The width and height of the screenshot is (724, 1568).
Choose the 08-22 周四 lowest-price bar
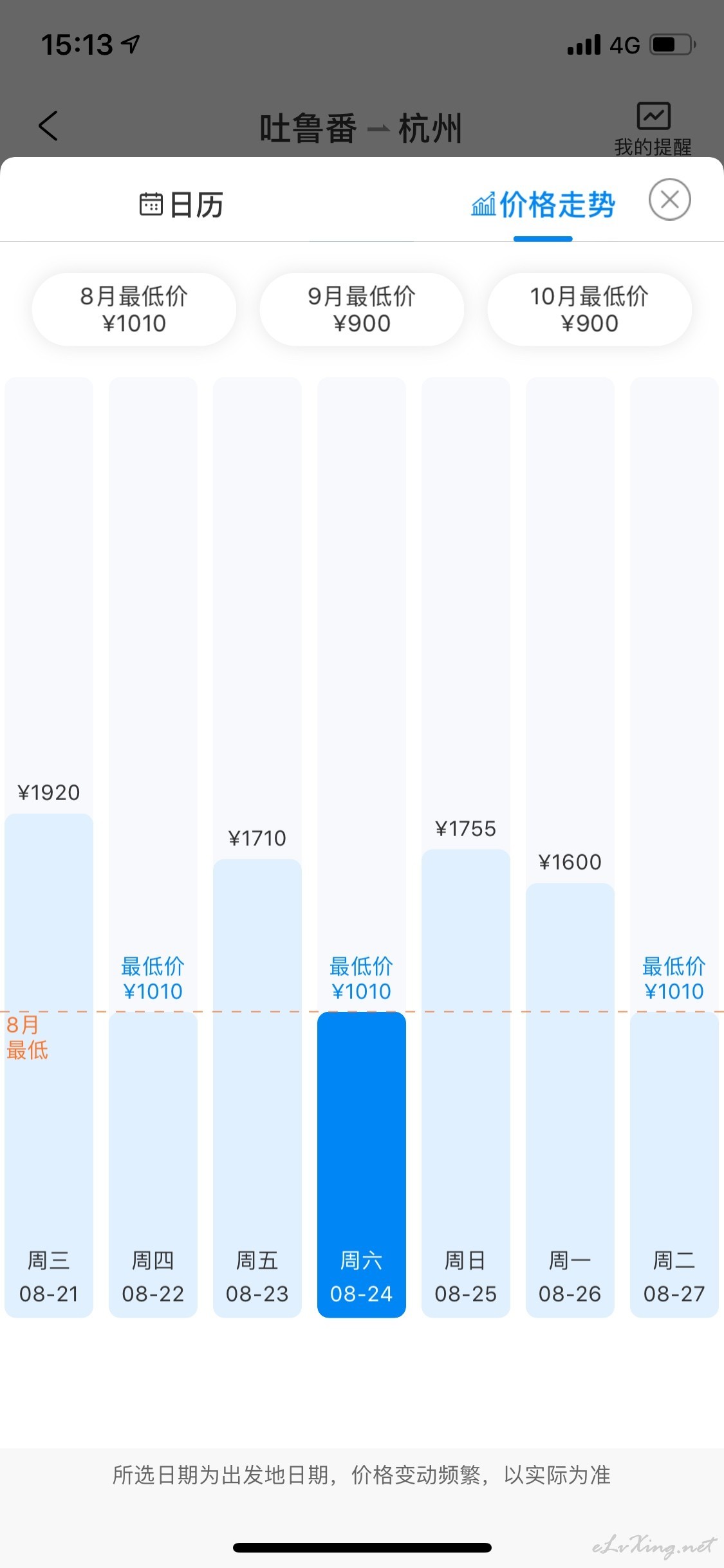click(x=153, y=1164)
